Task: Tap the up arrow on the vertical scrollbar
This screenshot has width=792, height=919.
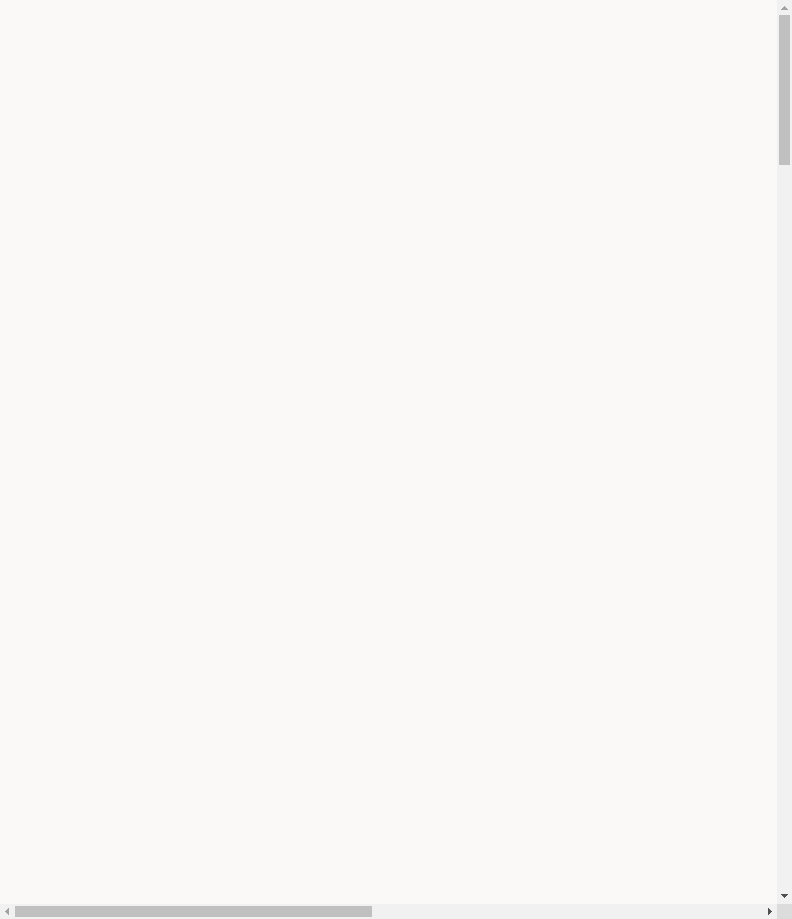Action: click(784, 8)
